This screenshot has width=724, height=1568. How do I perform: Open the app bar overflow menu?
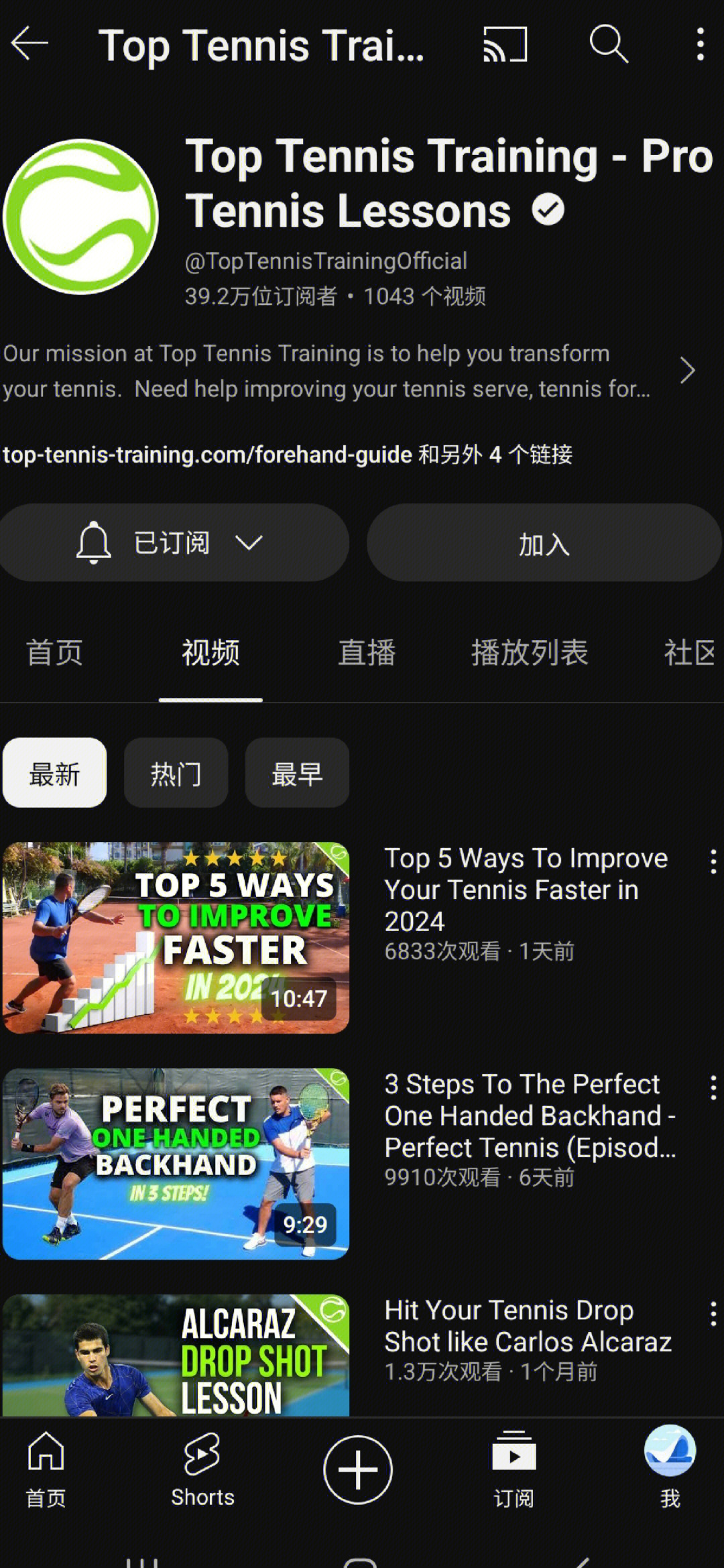[x=700, y=44]
